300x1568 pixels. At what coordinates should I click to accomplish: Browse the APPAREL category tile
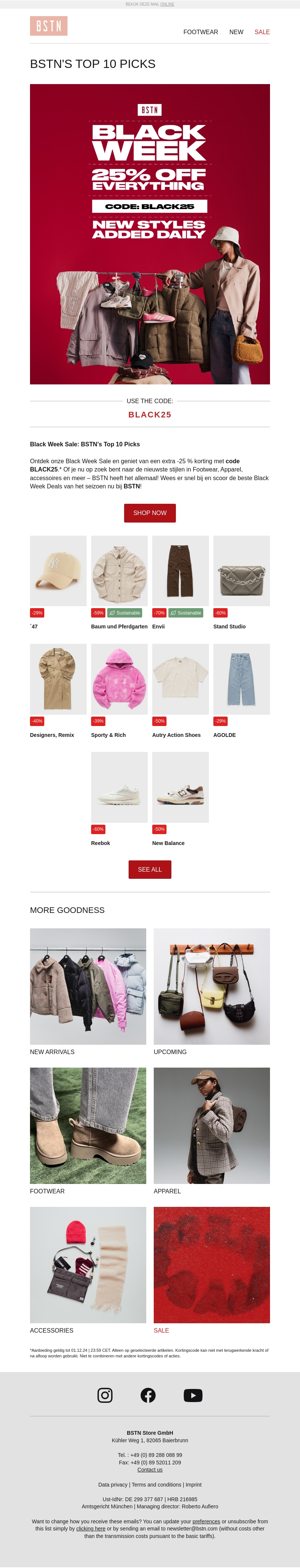(x=212, y=1125)
